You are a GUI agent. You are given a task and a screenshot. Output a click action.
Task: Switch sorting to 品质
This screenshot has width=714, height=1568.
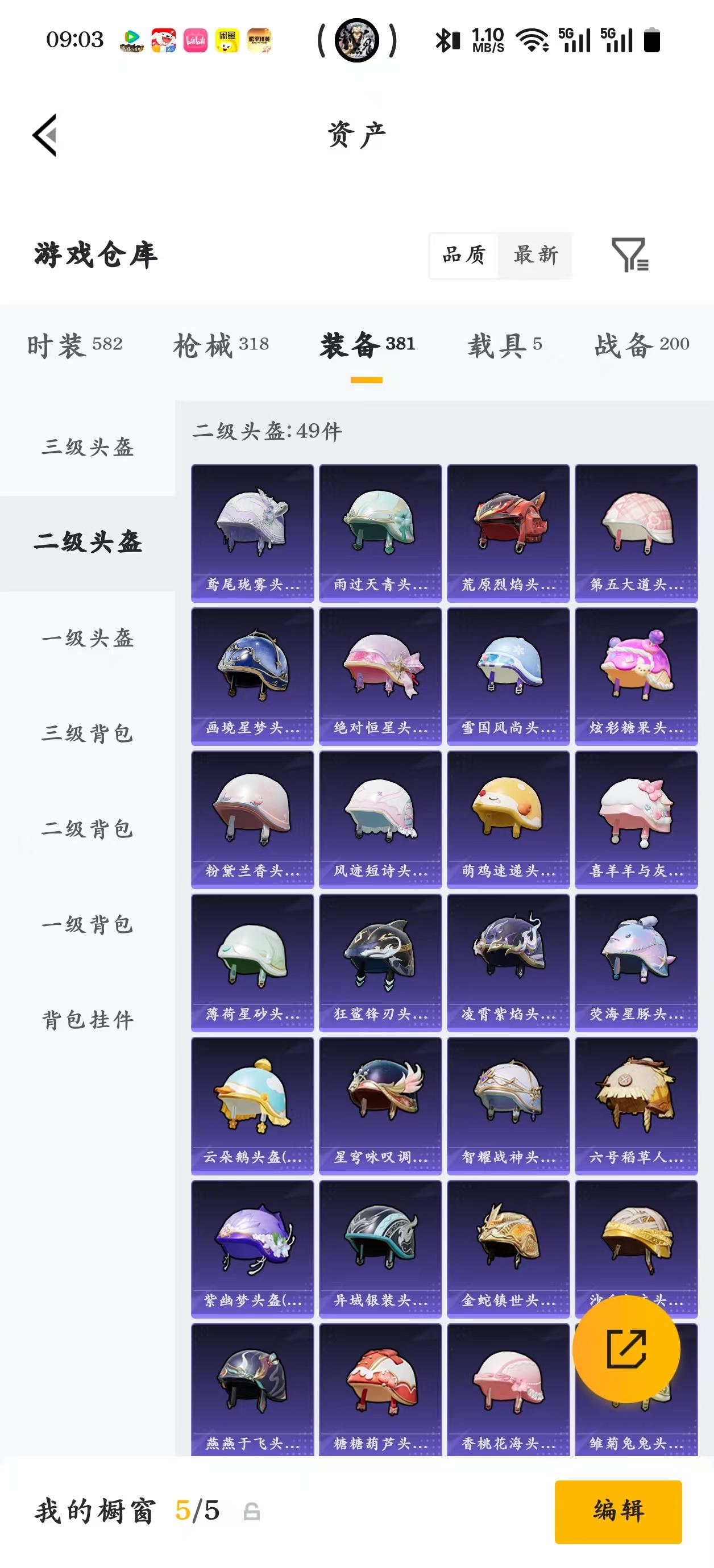[464, 256]
